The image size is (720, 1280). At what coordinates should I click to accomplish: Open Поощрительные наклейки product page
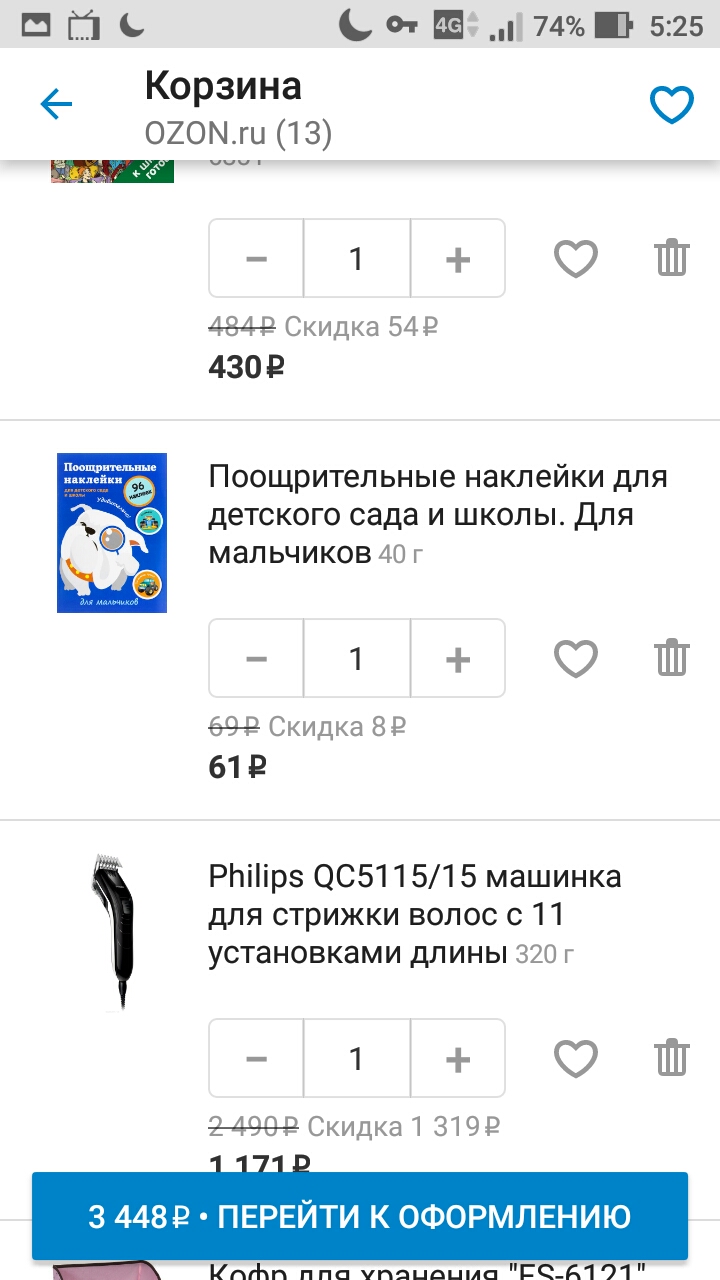[x=437, y=514]
